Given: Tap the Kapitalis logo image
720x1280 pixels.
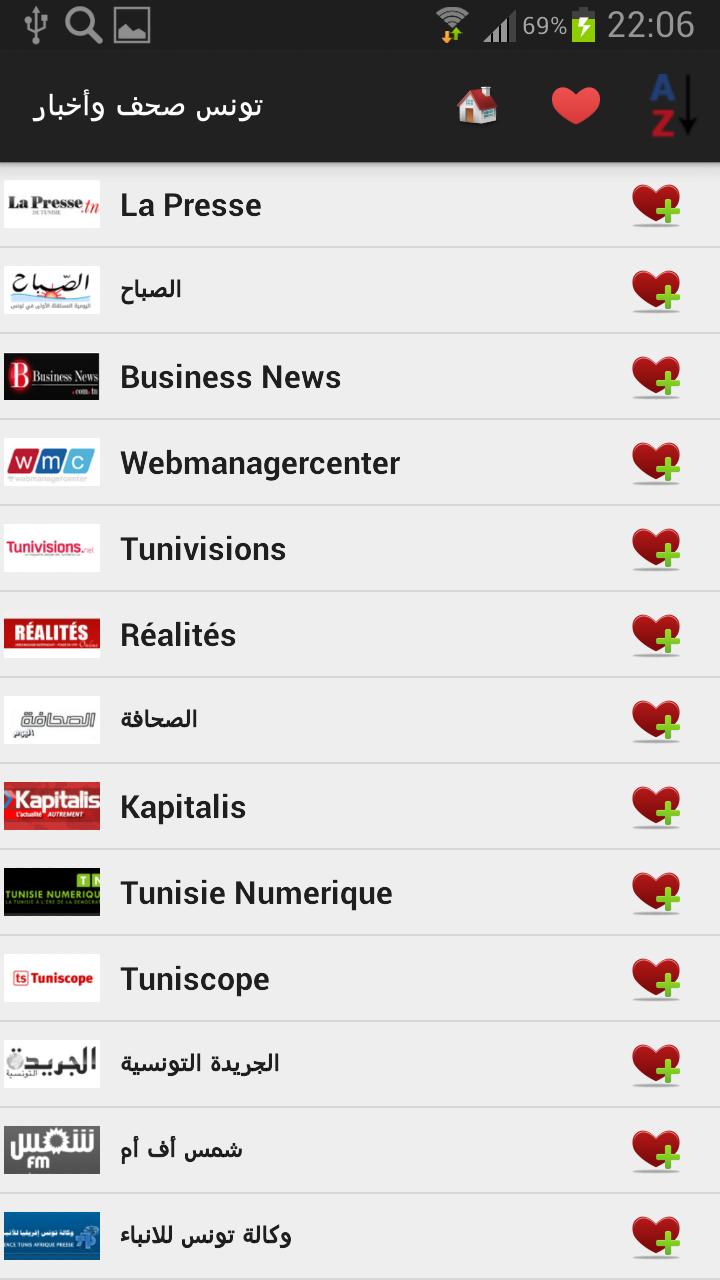Looking at the screenshot, I should coord(52,806).
